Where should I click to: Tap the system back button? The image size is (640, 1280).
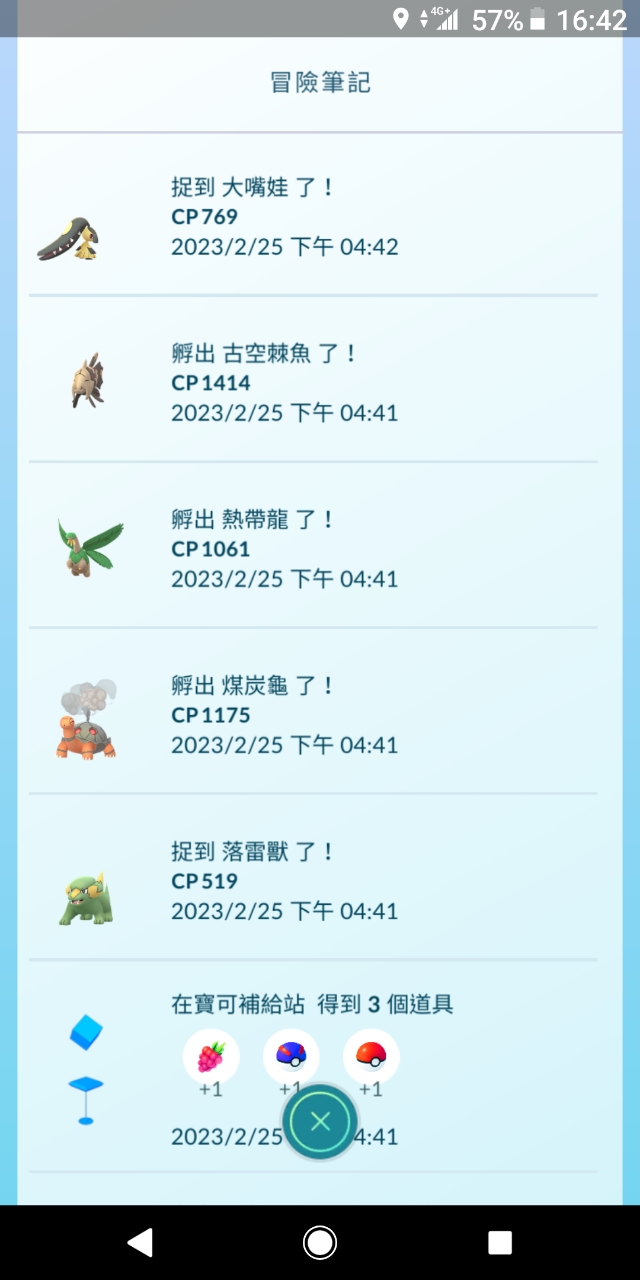tap(140, 1242)
